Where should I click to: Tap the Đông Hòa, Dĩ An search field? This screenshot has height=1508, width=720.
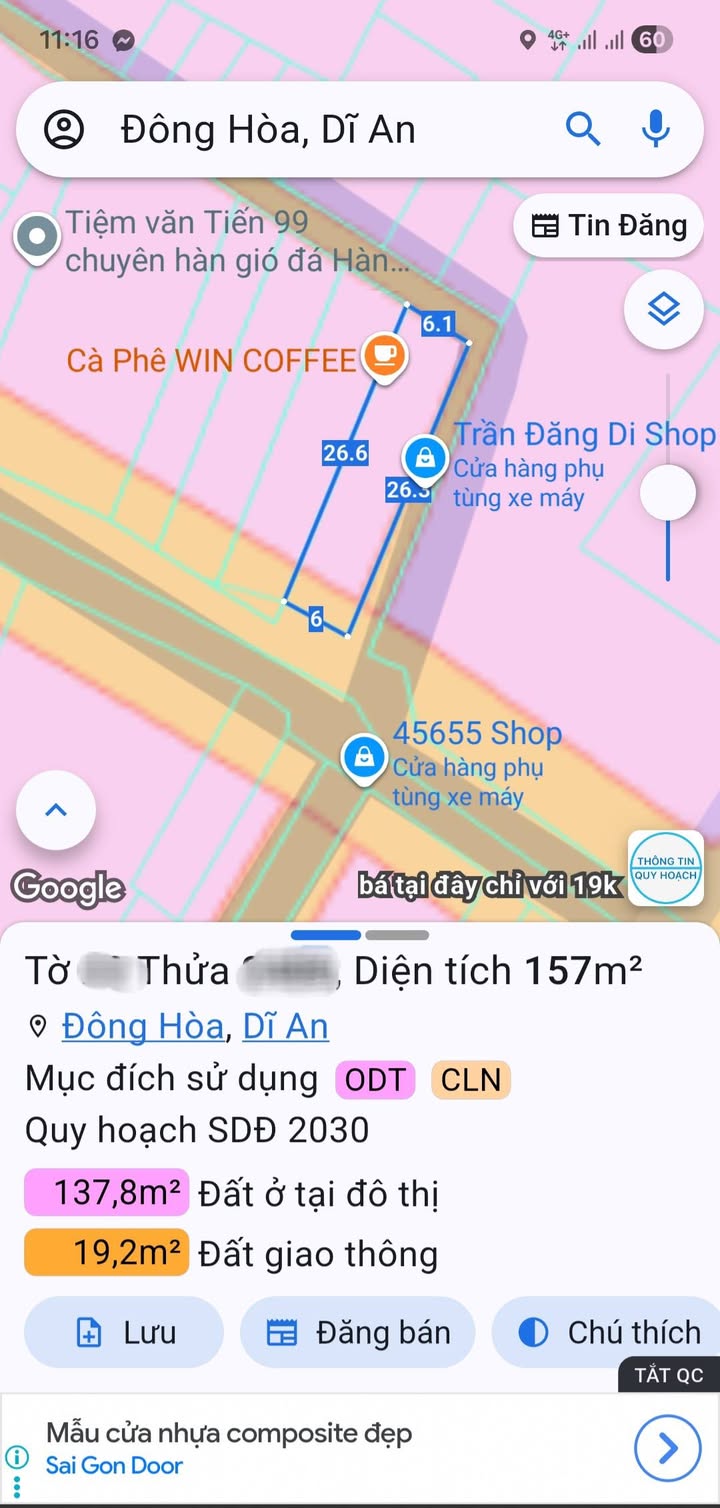300,130
